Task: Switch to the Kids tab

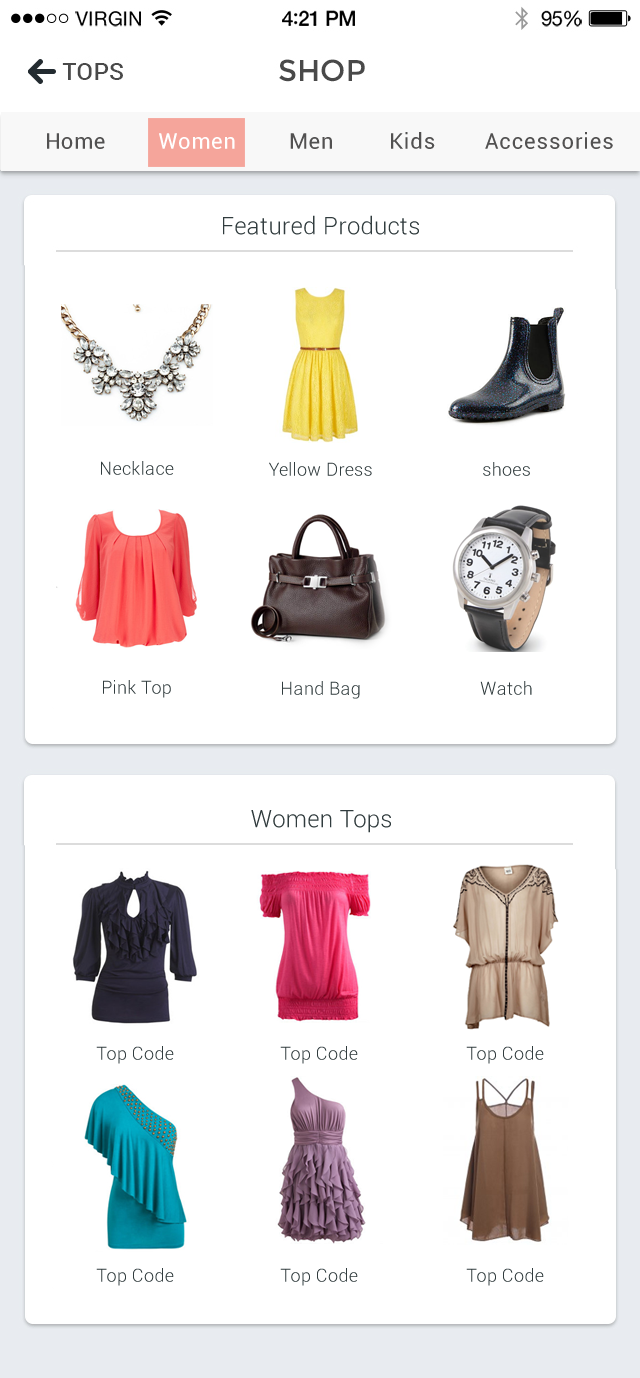Action: click(x=412, y=142)
